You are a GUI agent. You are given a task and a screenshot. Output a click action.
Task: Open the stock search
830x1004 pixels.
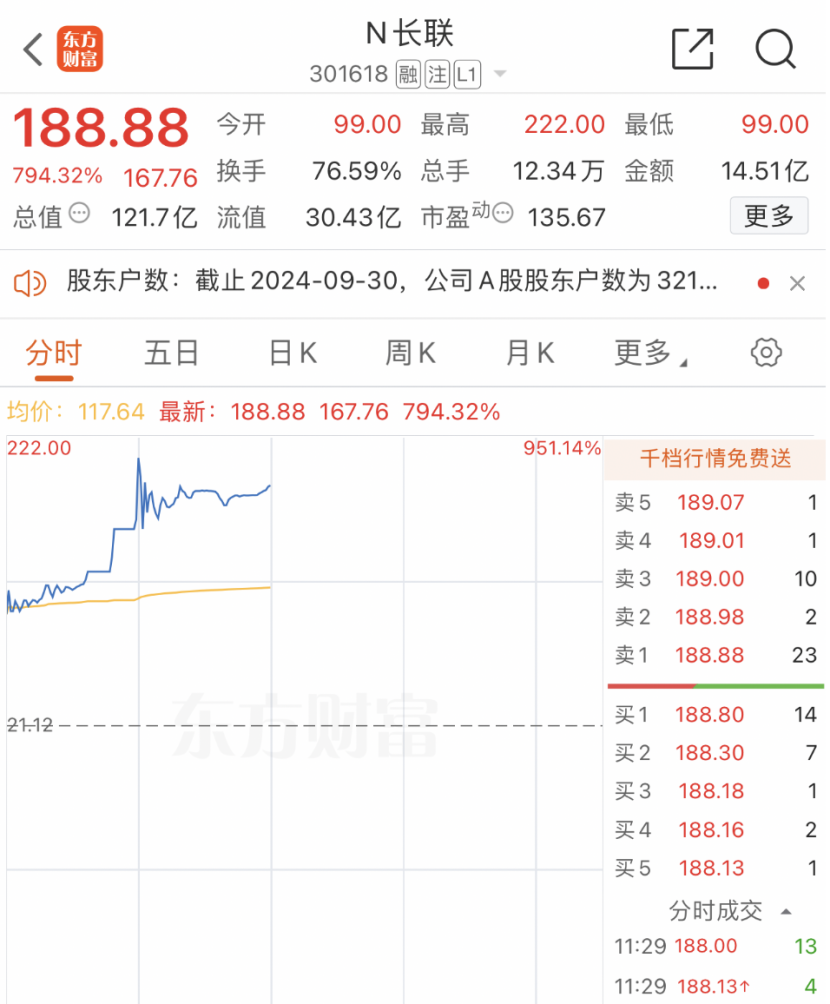click(774, 49)
